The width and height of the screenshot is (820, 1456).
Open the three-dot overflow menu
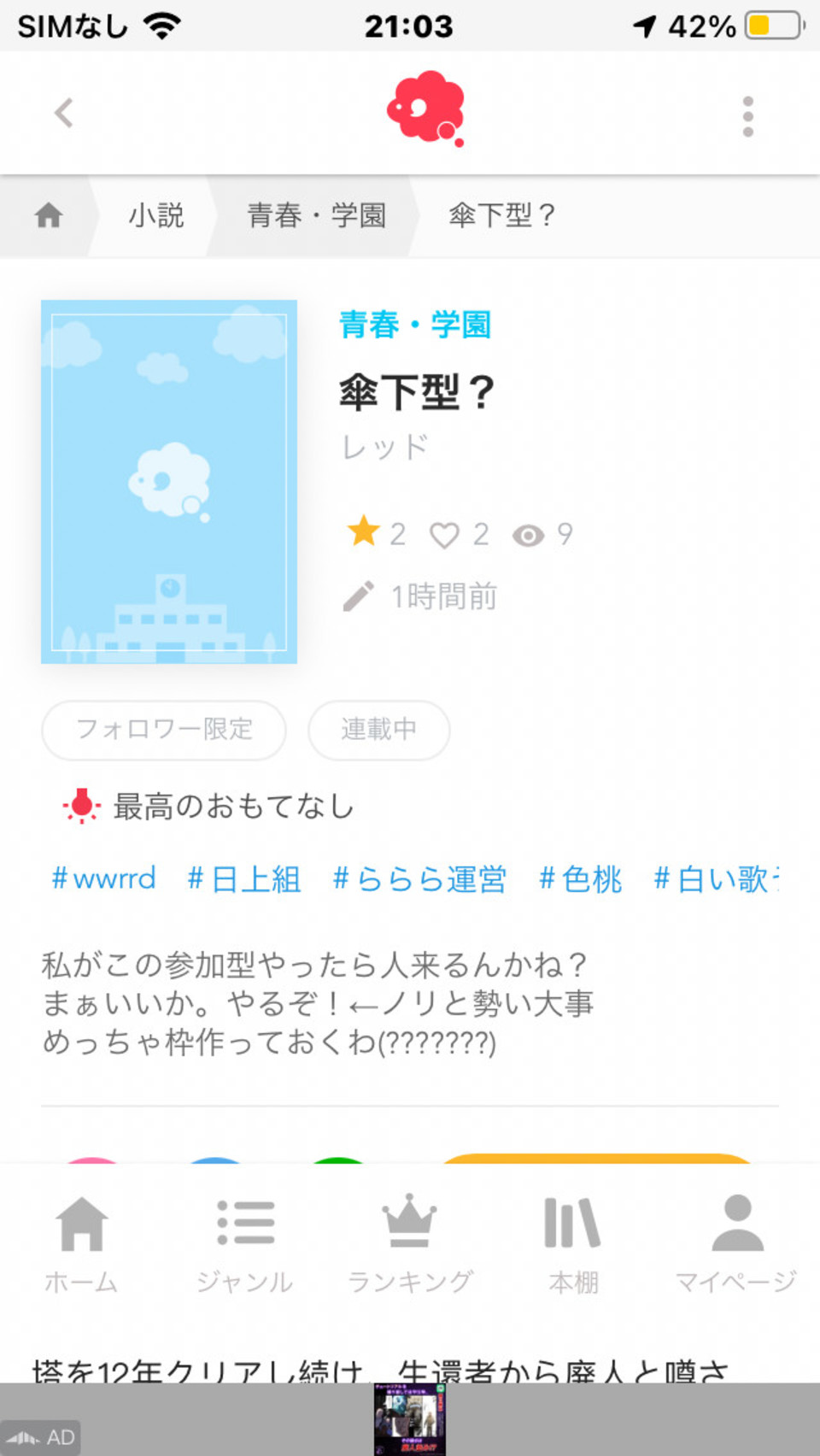[x=747, y=116]
